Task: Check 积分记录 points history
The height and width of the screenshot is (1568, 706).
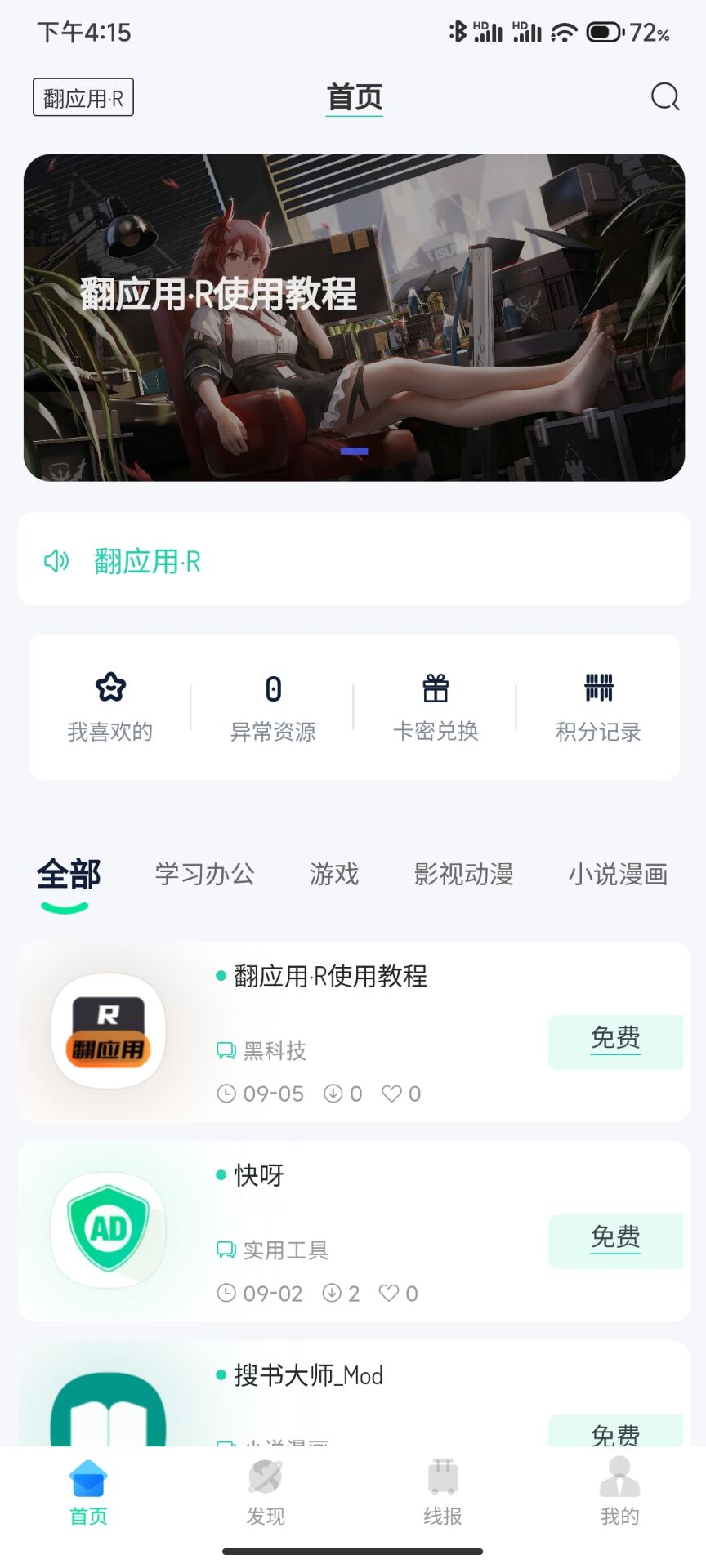Action: coord(598,707)
